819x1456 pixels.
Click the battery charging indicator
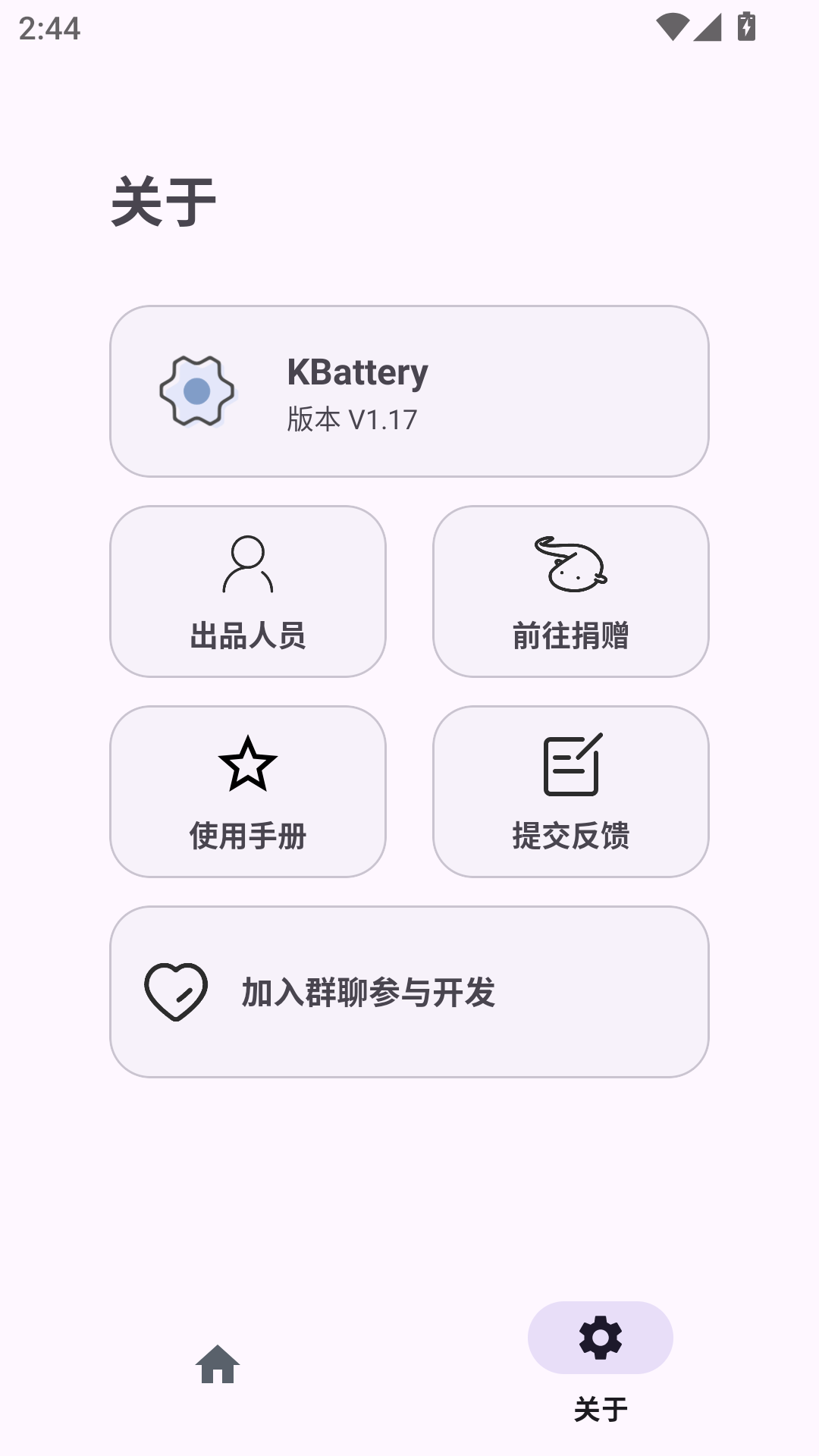pyautogui.click(x=745, y=25)
